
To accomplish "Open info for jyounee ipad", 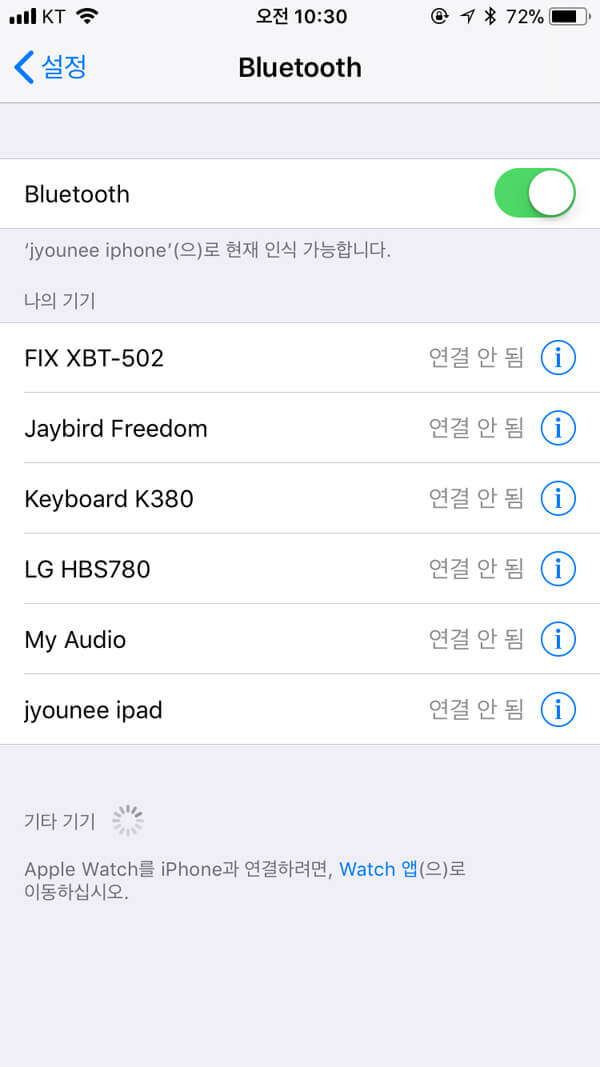I will (x=558, y=710).
